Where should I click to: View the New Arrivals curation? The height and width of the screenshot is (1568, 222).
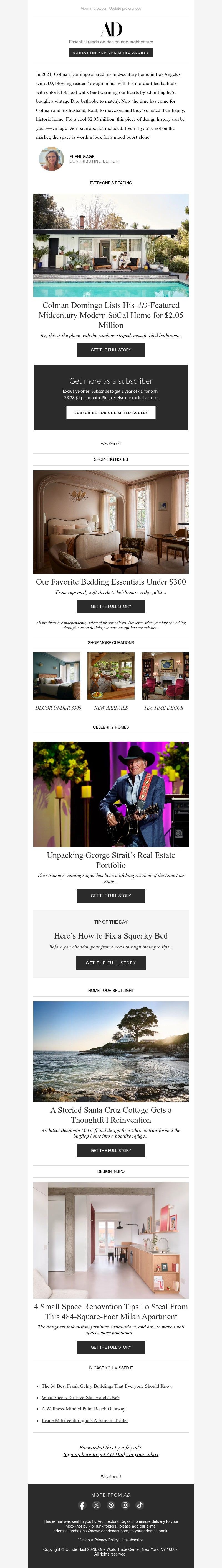[x=111, y=676]
